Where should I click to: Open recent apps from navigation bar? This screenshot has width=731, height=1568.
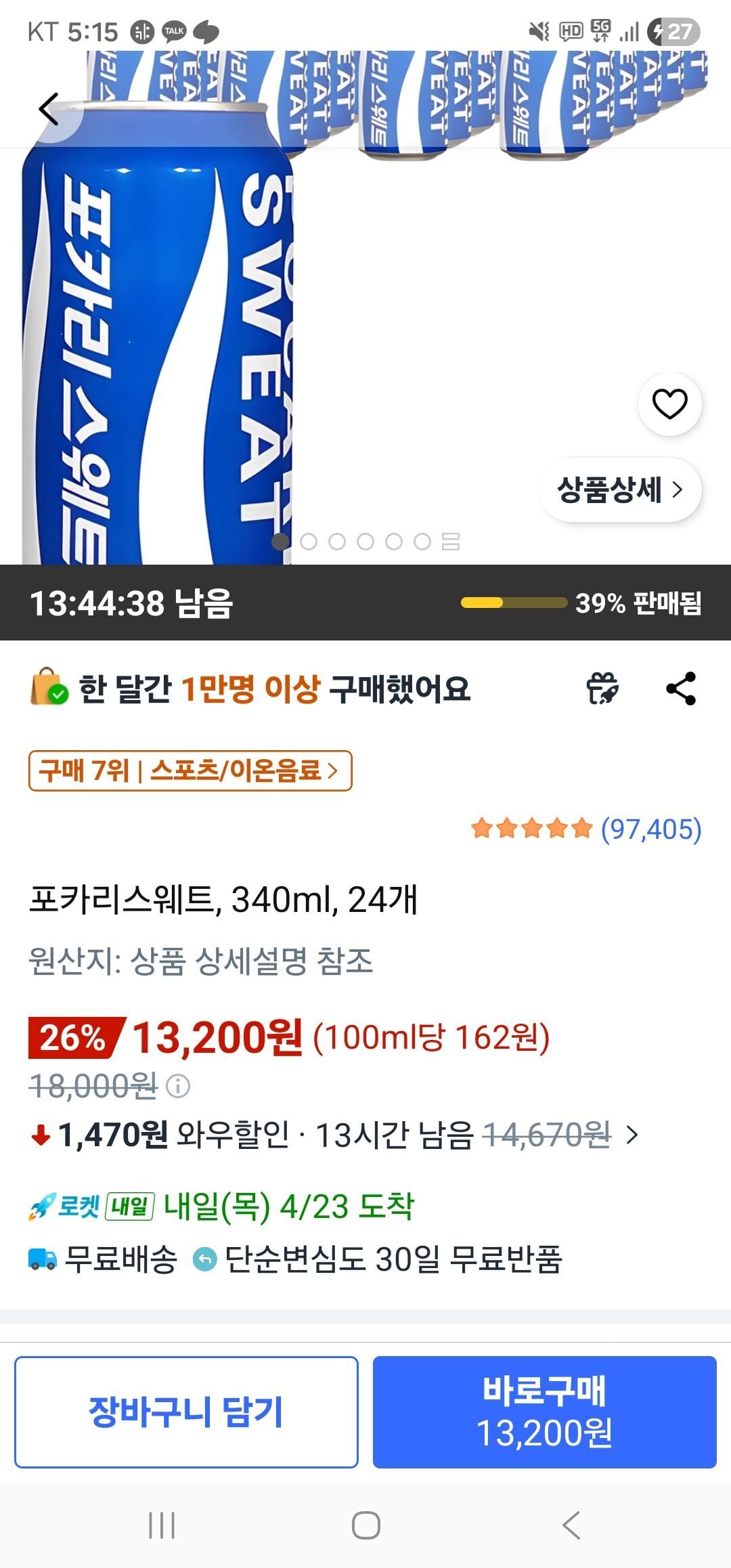[x=162, y=1526]
